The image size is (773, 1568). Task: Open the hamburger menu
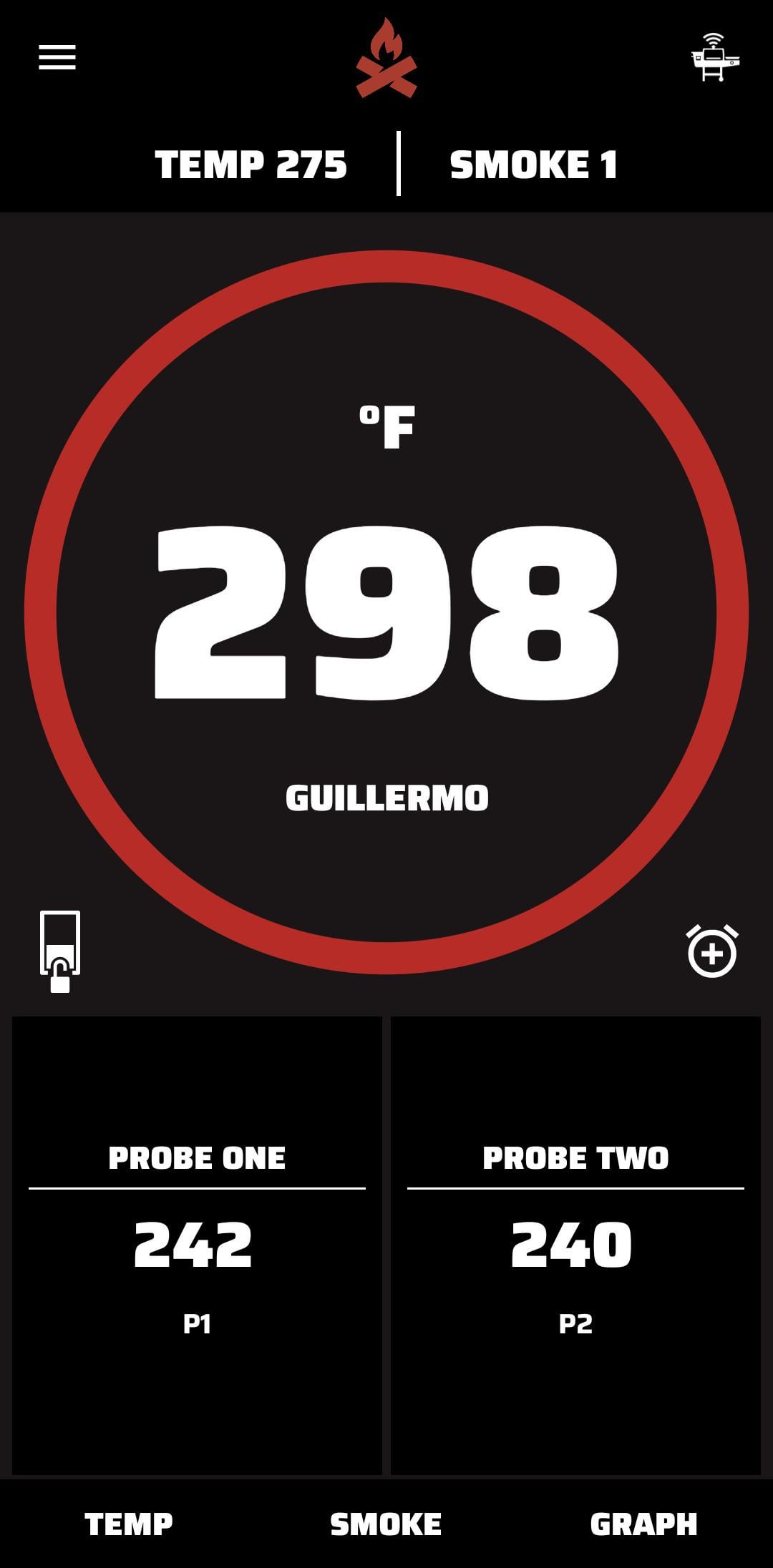57,57
